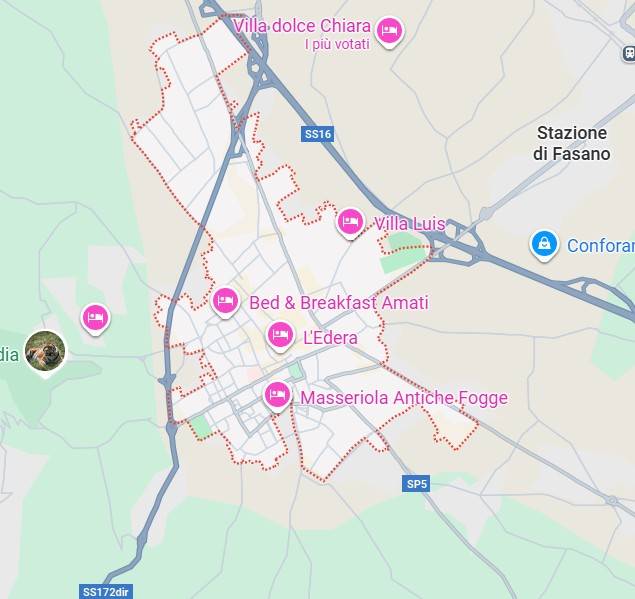Open the L'Edera lodging marker
Image resolution: width=635 pixels, height=599 pixels.
coord(280,335)
